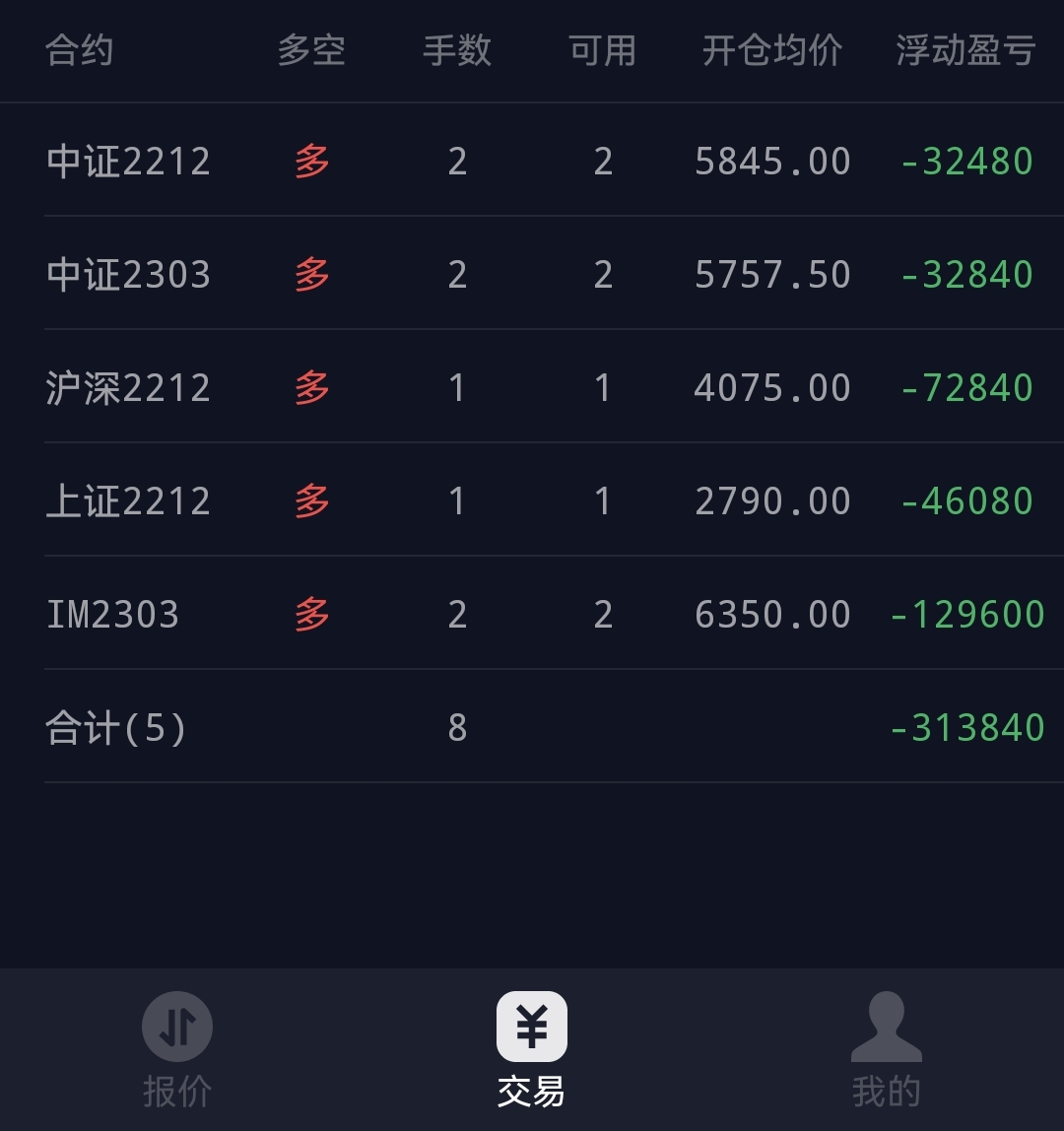Open the 中证2303 position row
The image size is (1064, 1131).
[x=532, y=274]
